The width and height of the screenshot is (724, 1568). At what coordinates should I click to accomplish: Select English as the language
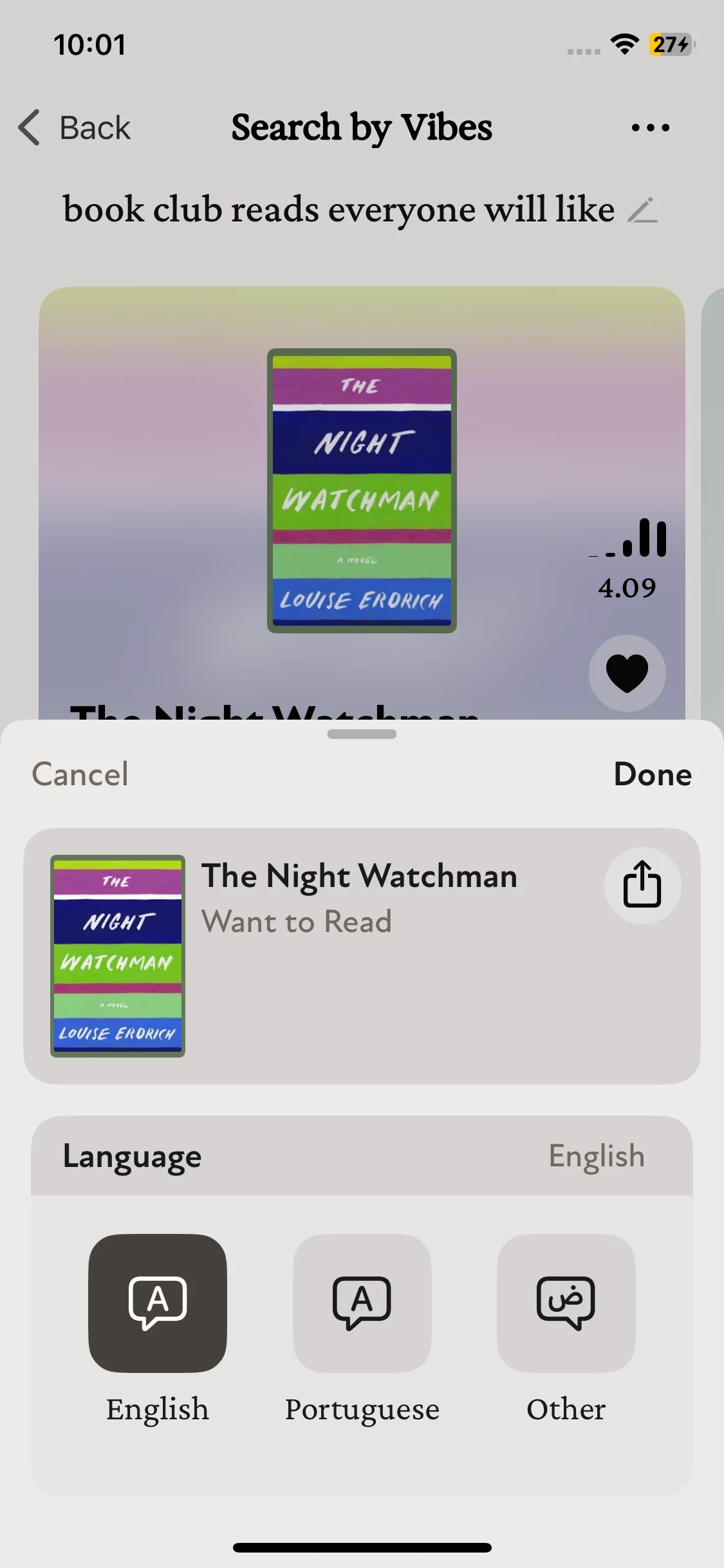158,1303
